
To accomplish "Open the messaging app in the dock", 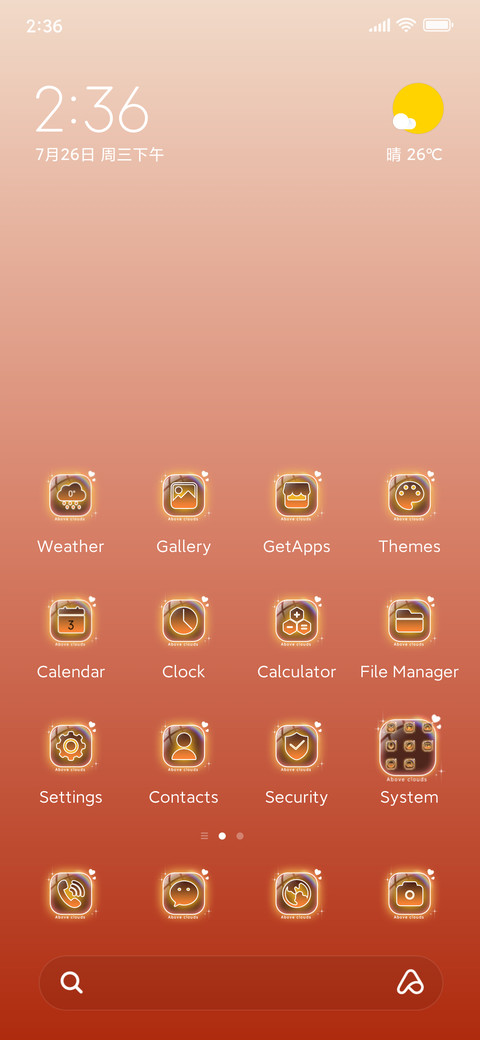I will coord(184,894).
